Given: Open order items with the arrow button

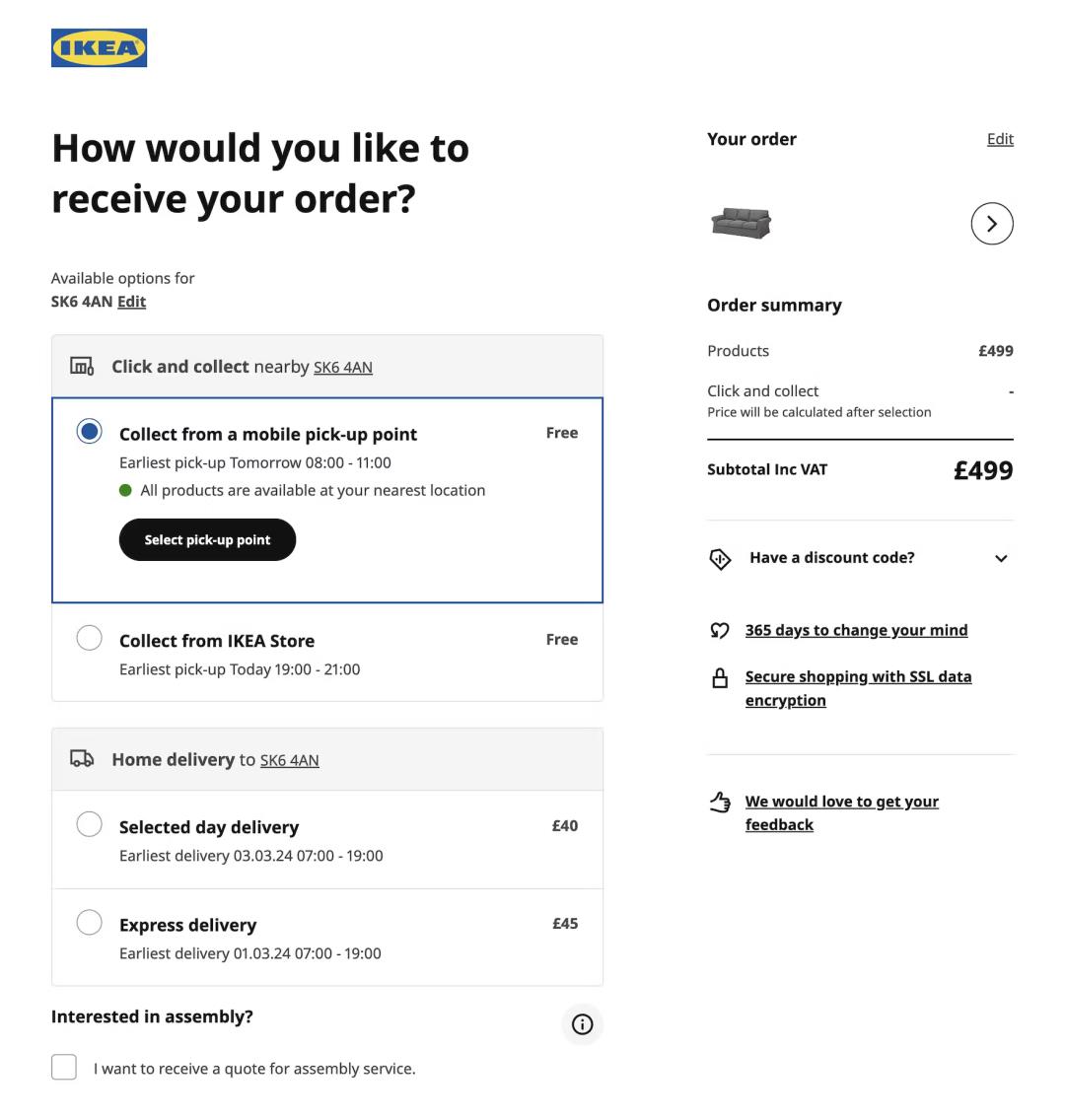Looking at the screenshot, I should 991,224.
